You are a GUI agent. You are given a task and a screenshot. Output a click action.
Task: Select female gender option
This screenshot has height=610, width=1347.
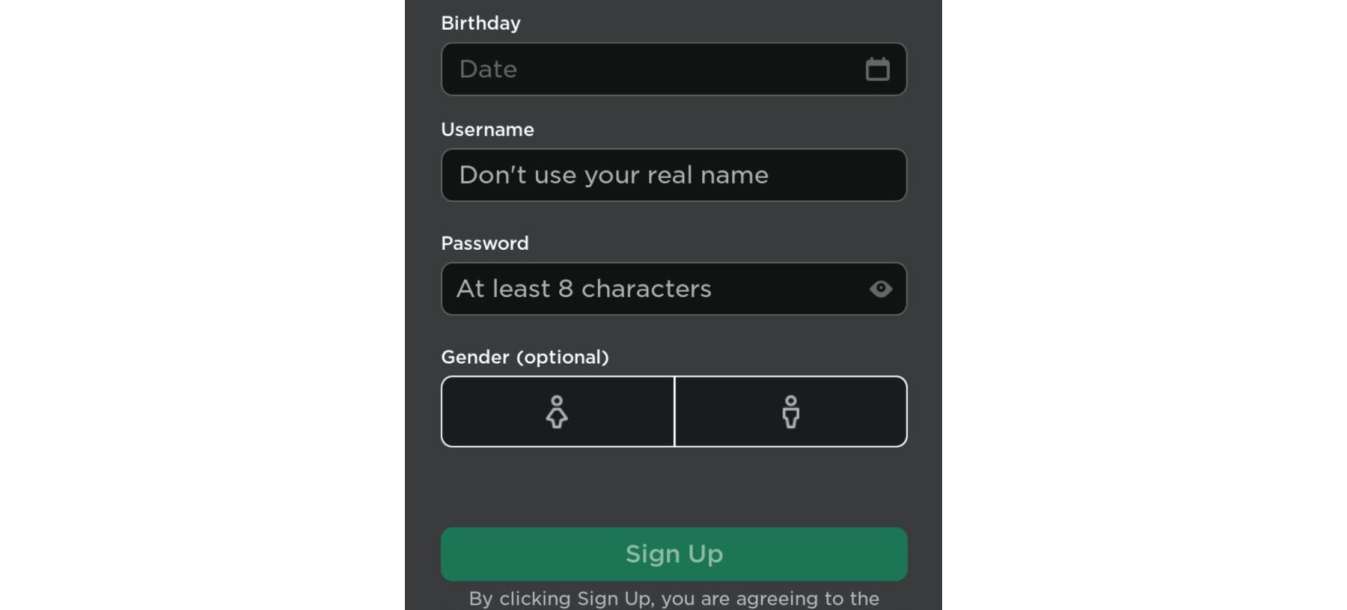557,411
